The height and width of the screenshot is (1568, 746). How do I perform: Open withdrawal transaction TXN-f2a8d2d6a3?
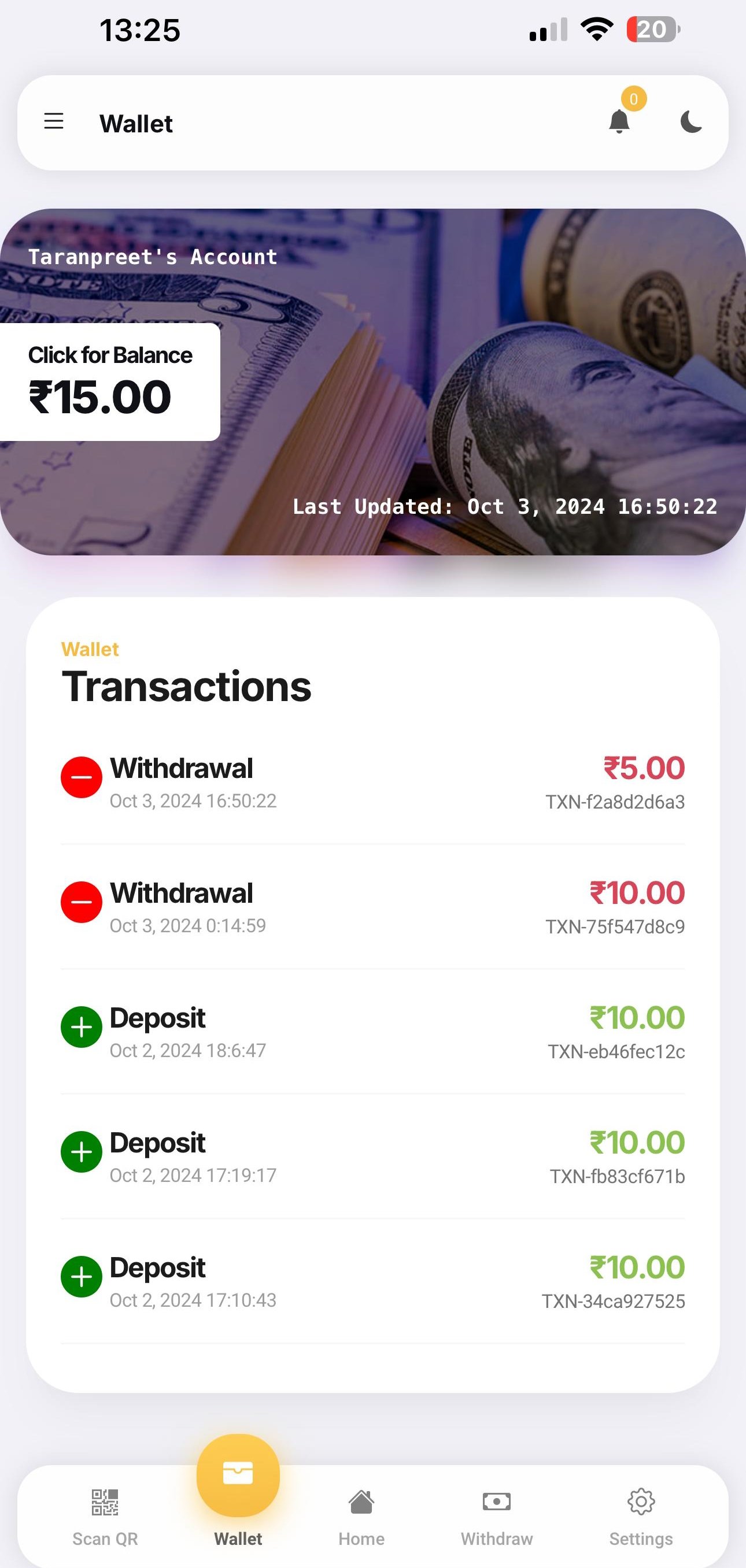pos(372,782)
